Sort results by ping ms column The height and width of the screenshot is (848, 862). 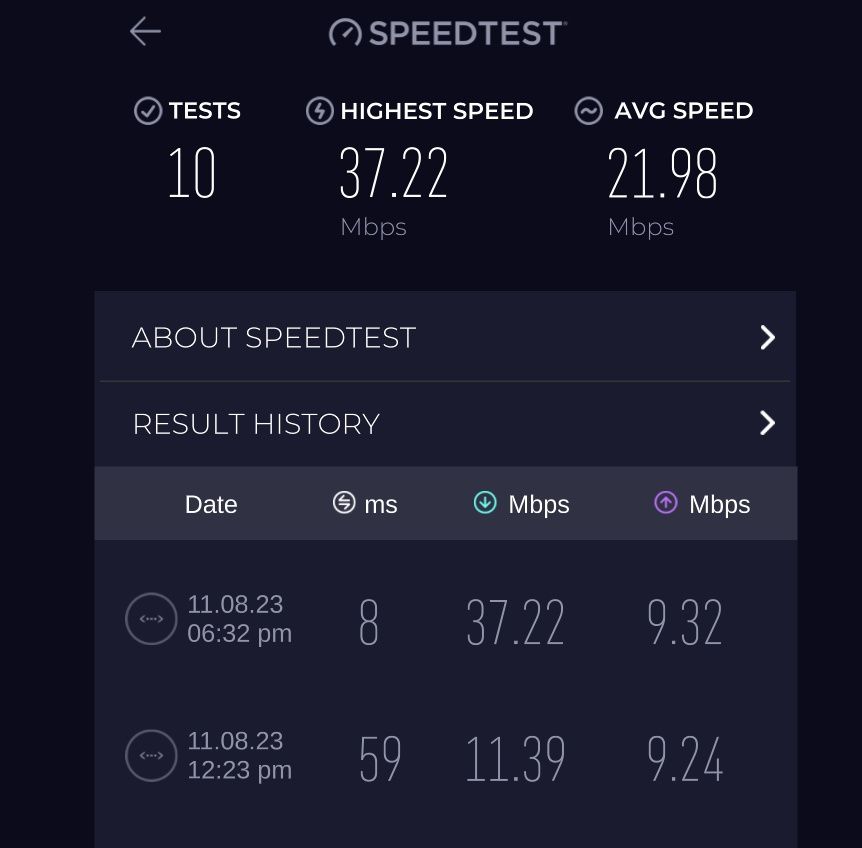point(366,504)
